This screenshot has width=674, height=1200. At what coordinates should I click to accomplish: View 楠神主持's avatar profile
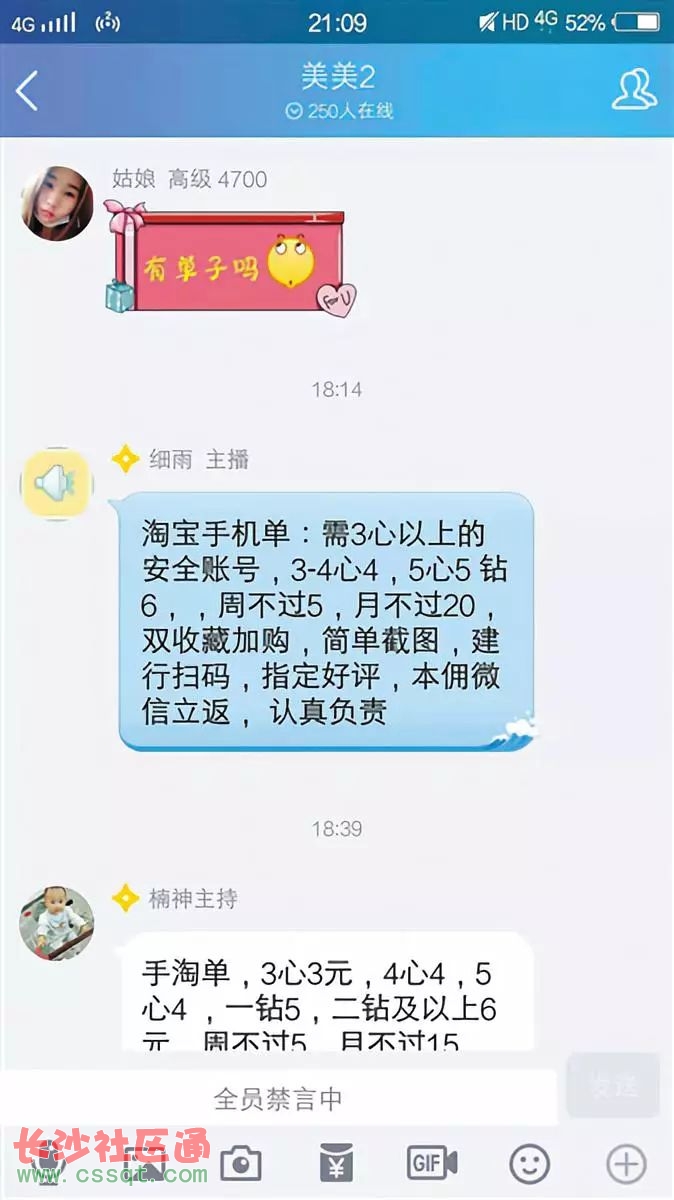[x=57, y=921]
